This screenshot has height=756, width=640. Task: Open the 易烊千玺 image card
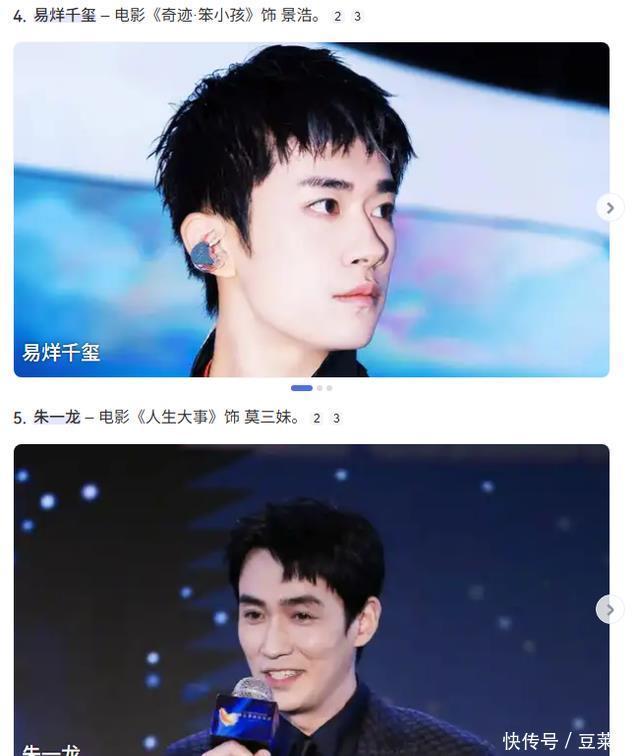coord(311,209)
